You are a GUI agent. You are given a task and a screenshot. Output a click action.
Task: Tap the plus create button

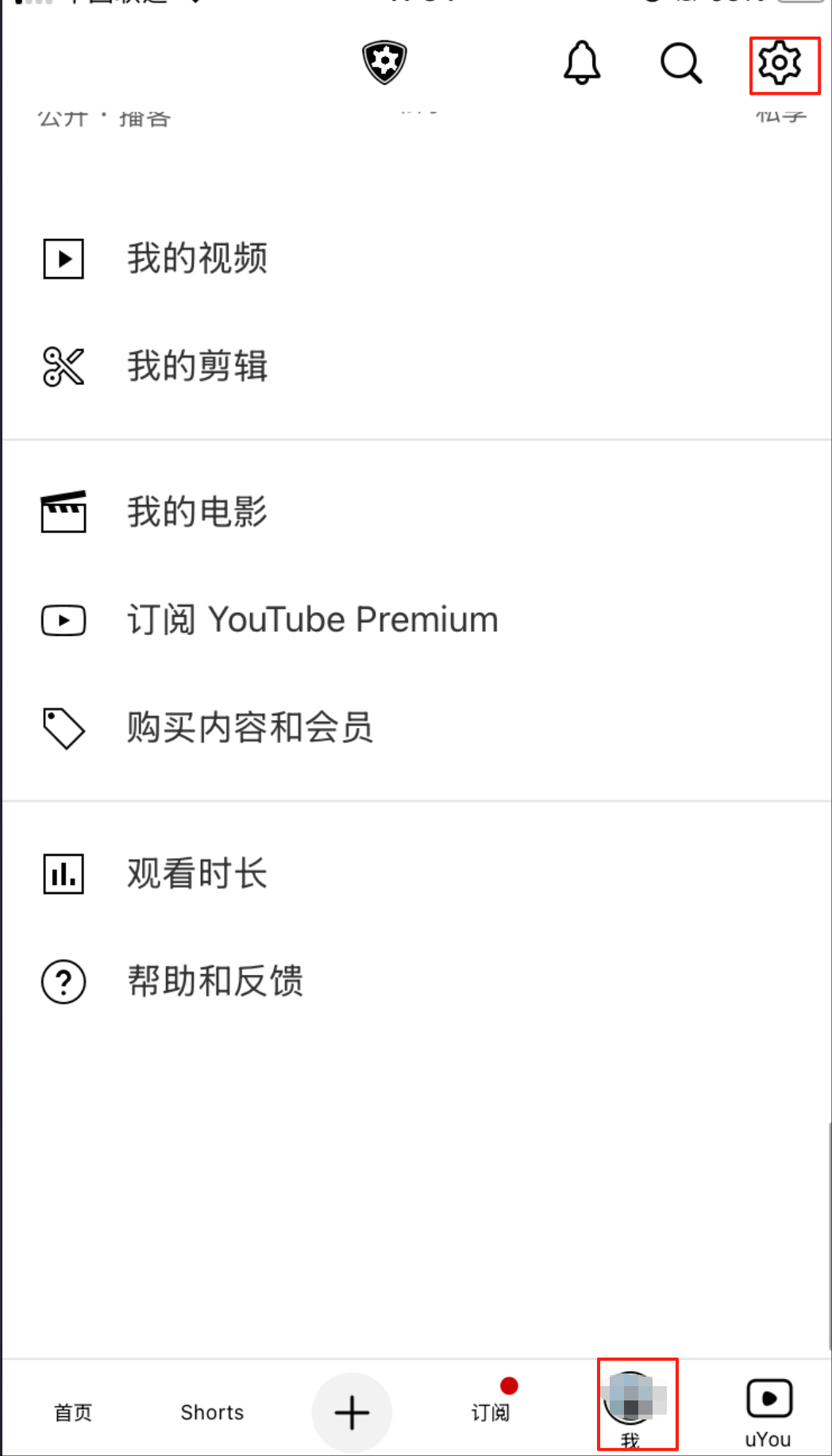tap(352, 1412)
